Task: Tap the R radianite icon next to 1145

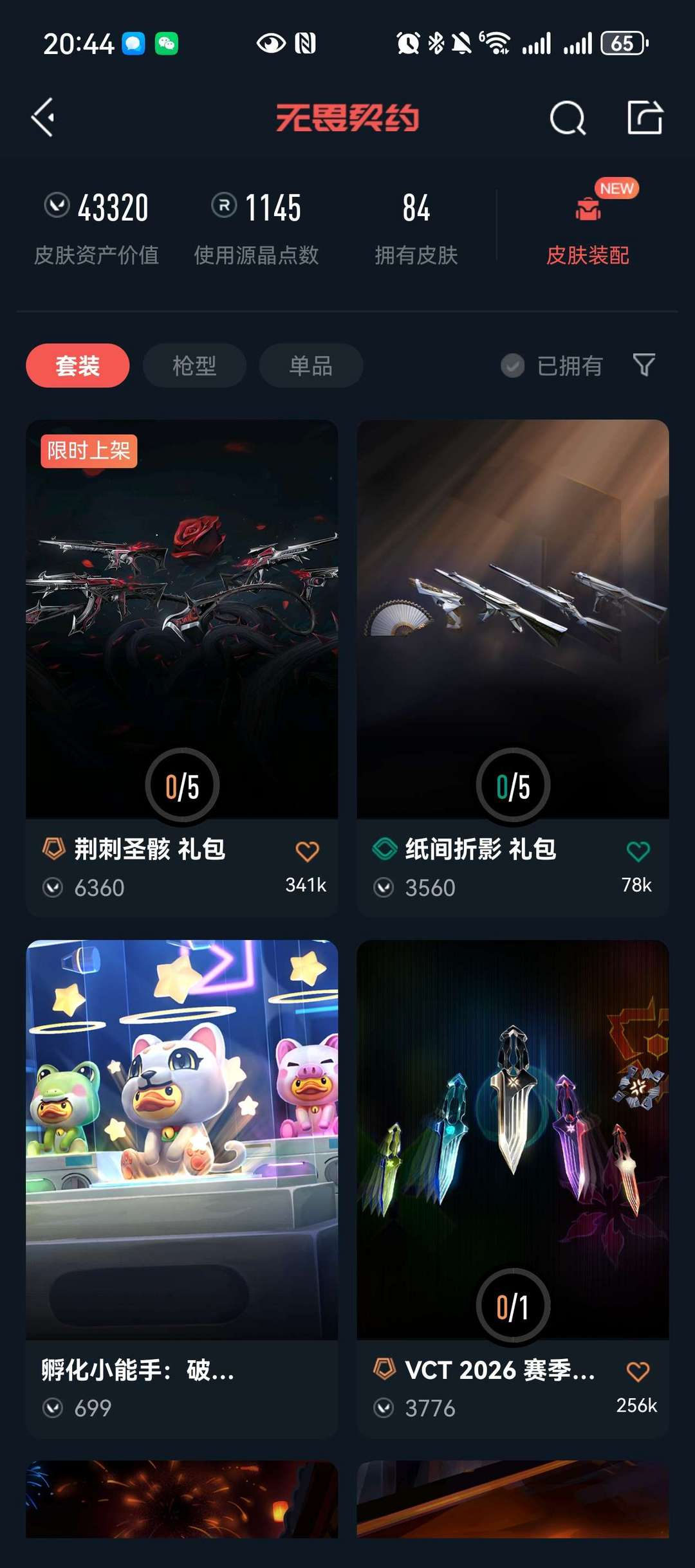Action: [x=225, y=206]
